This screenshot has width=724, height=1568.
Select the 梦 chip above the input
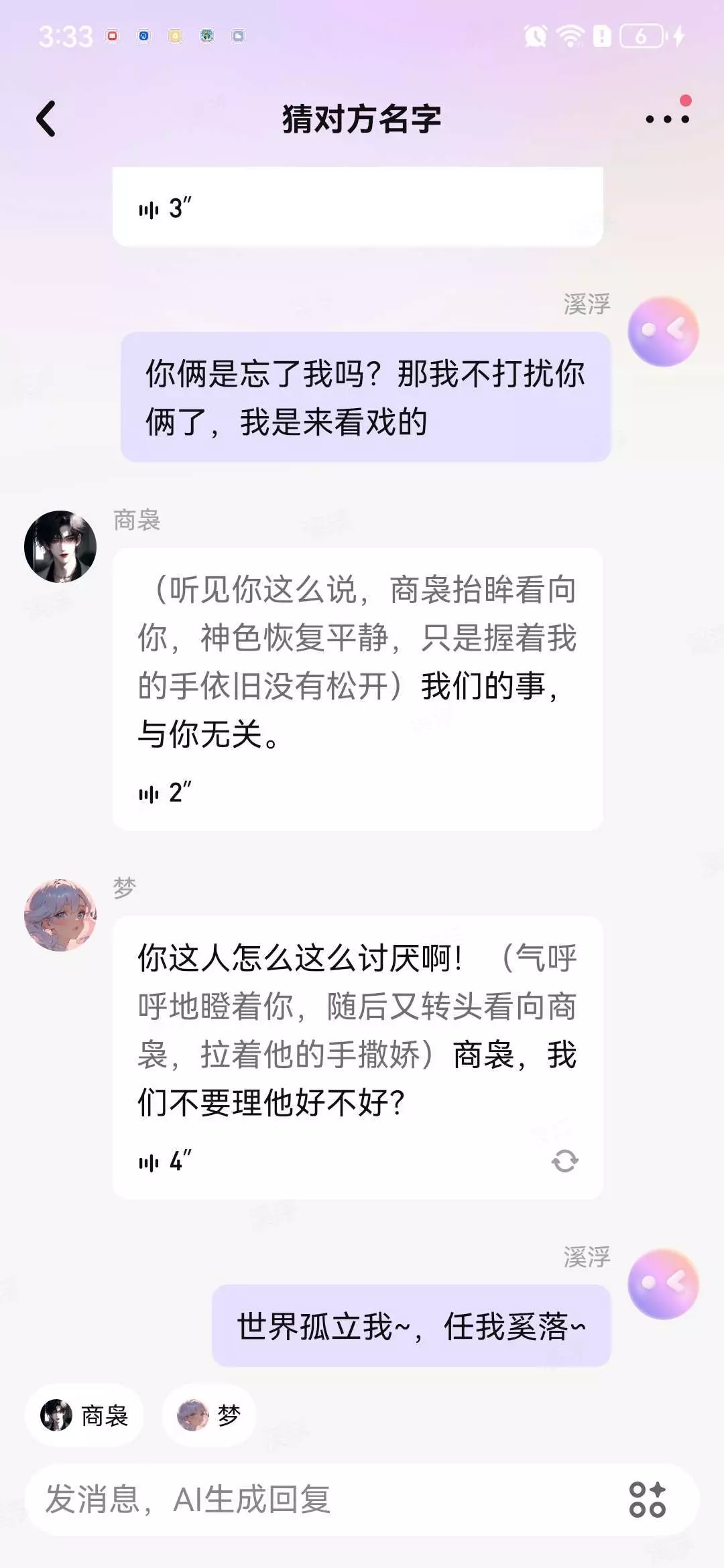(208, 1415)
